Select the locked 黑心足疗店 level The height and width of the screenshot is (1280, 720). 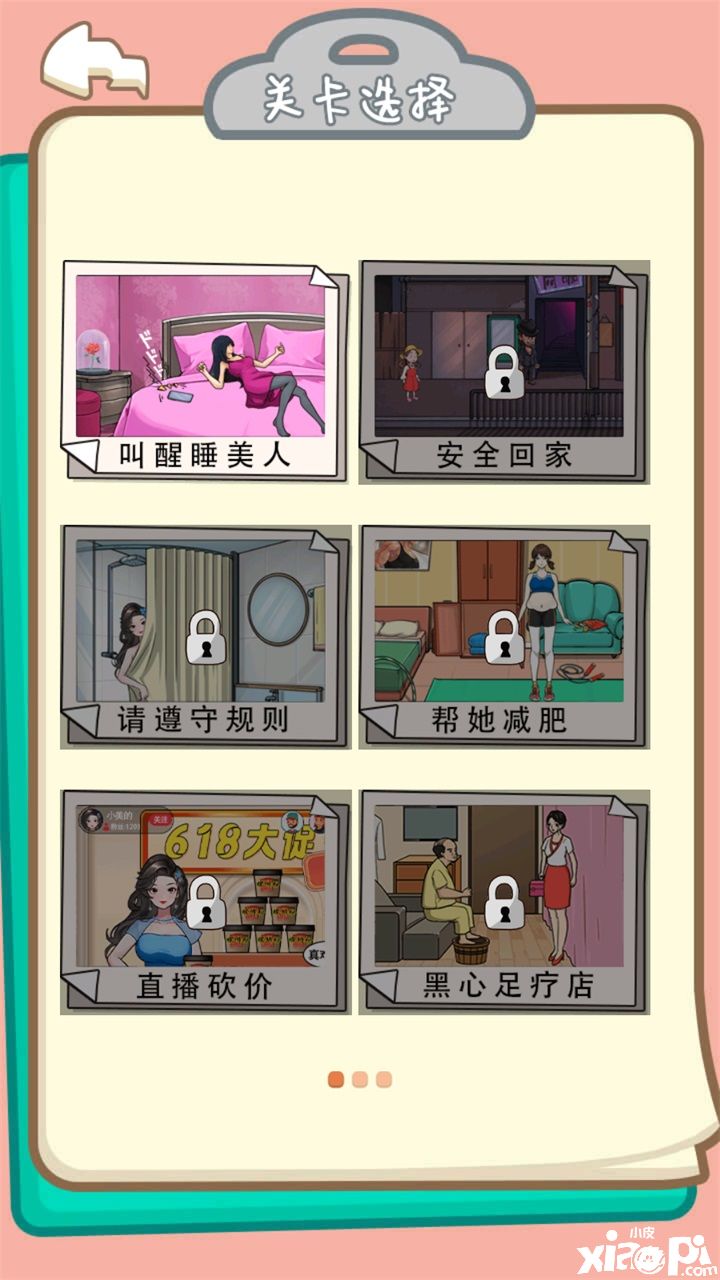coord(504,902)
